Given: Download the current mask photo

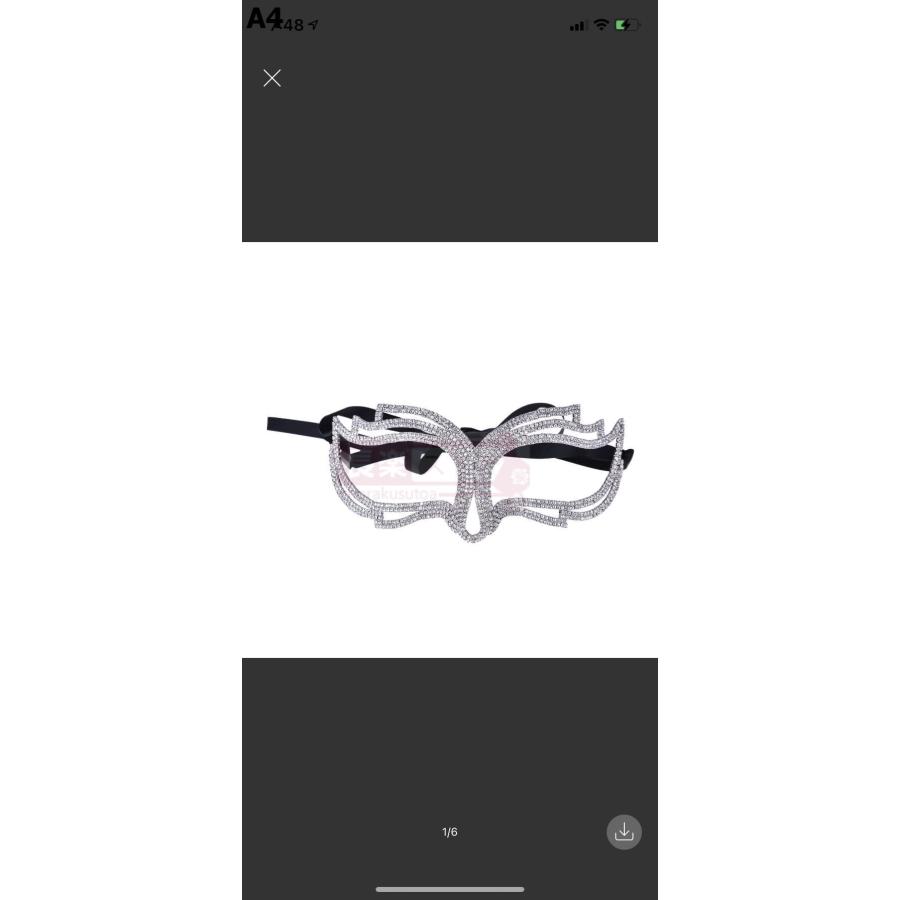Looking at the screenshot, I should [624, 832].
